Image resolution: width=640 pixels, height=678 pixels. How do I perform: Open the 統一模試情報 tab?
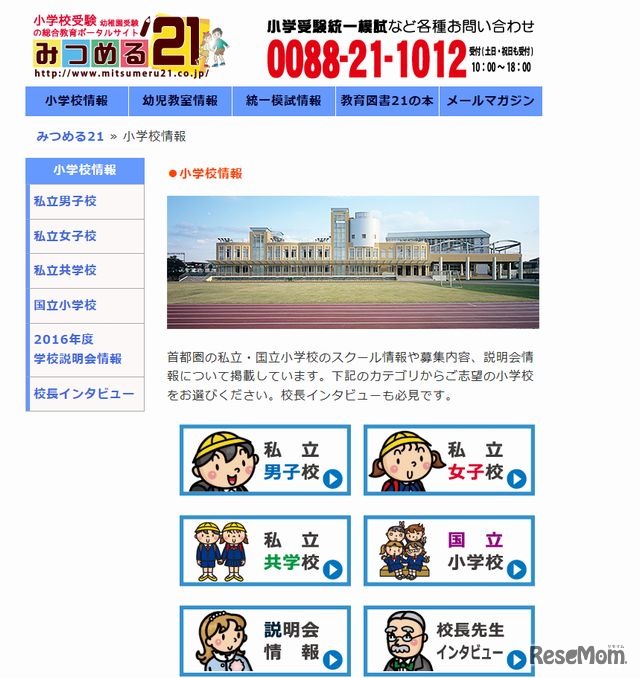point(283,101)
